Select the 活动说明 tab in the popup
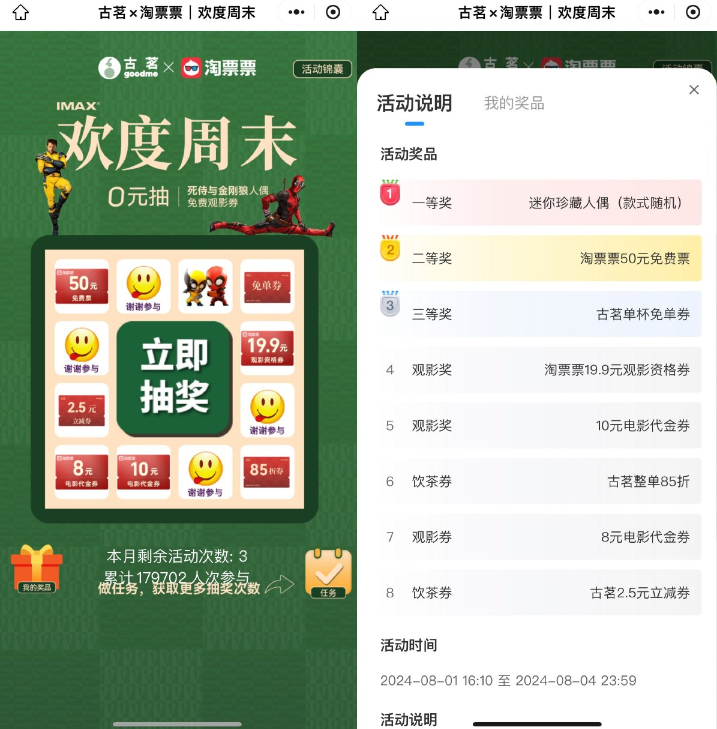This screenshot has height=729, width=717. coord(414,103)
